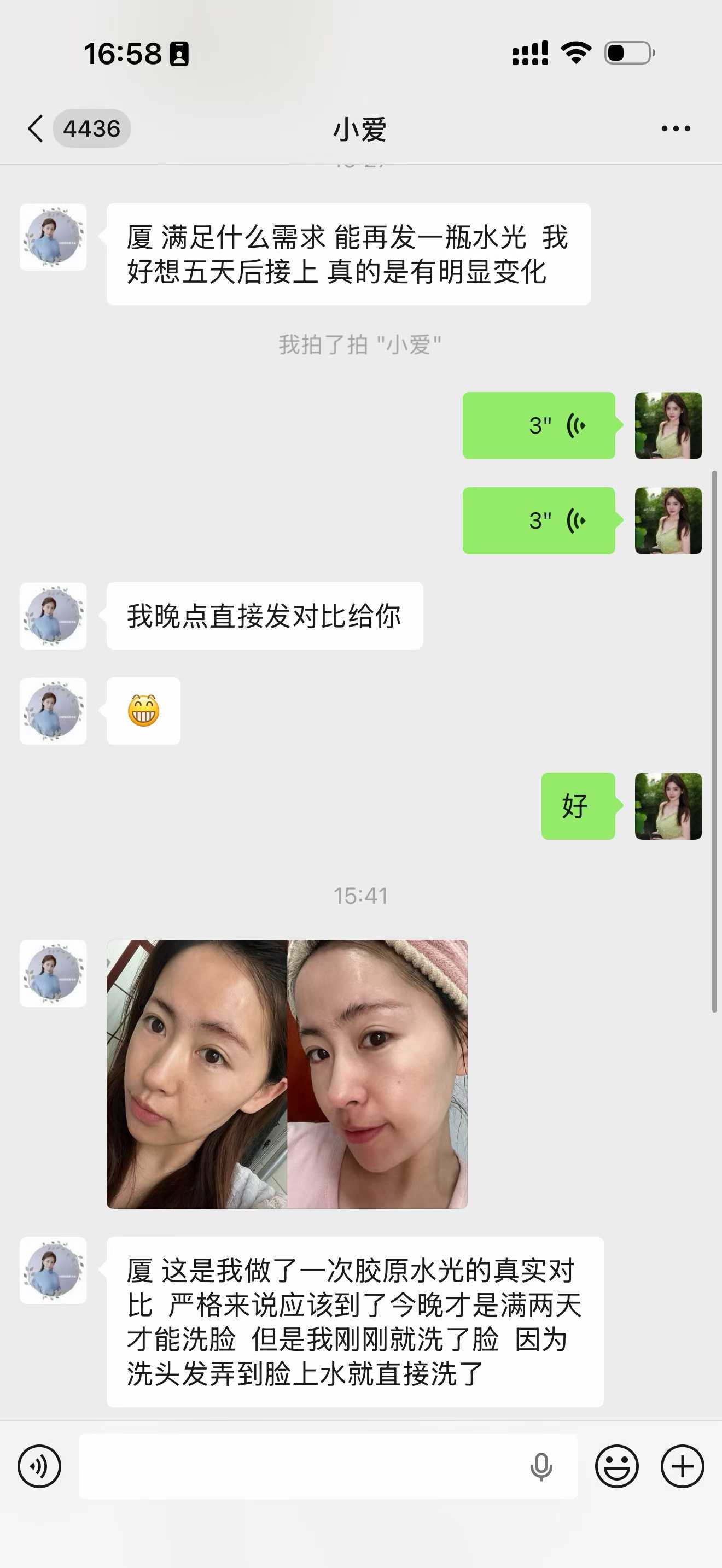Switch to hold-to-talk voice input

click(39, 1466)
